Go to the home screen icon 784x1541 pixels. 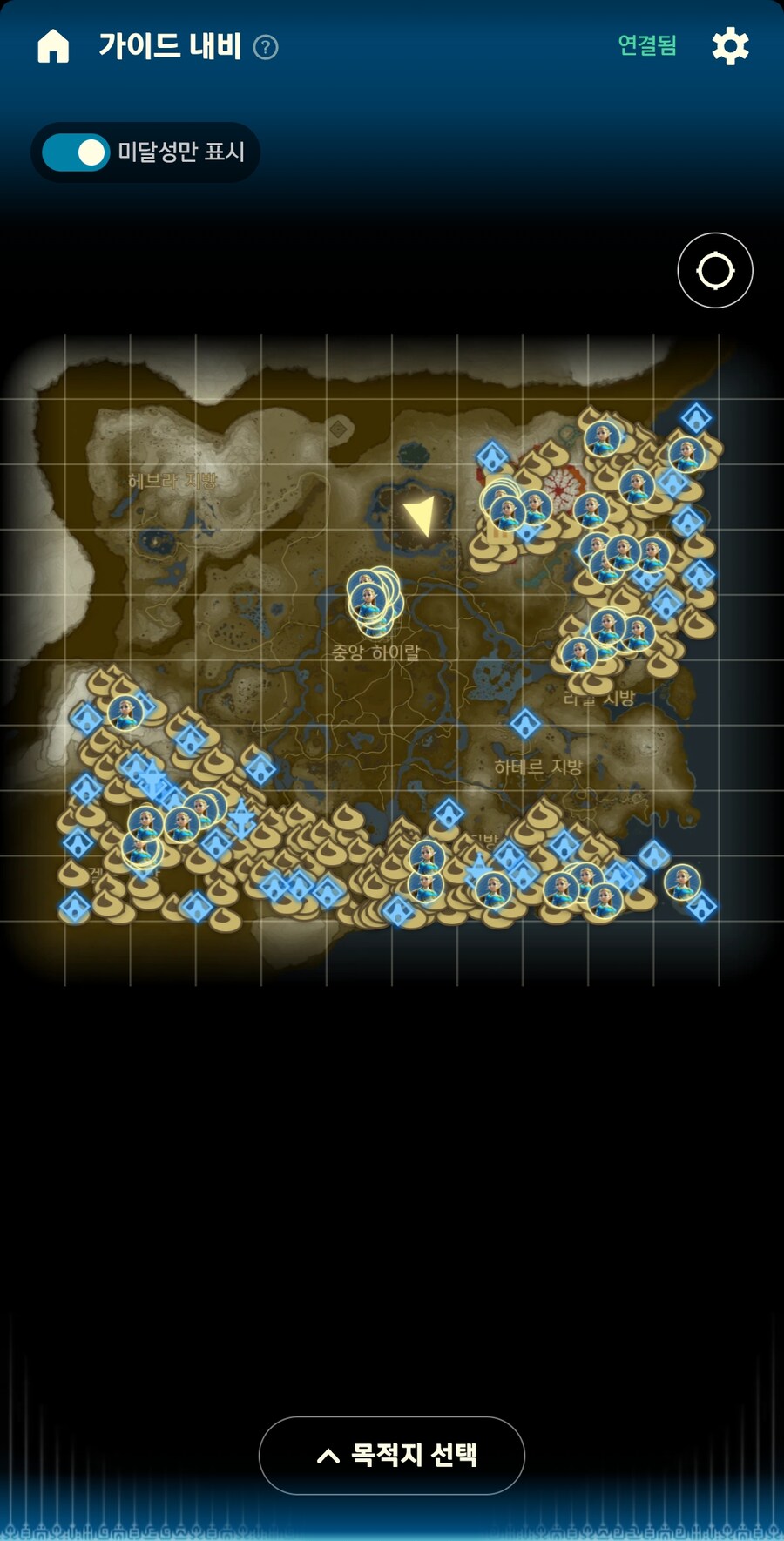coord(53,46)
